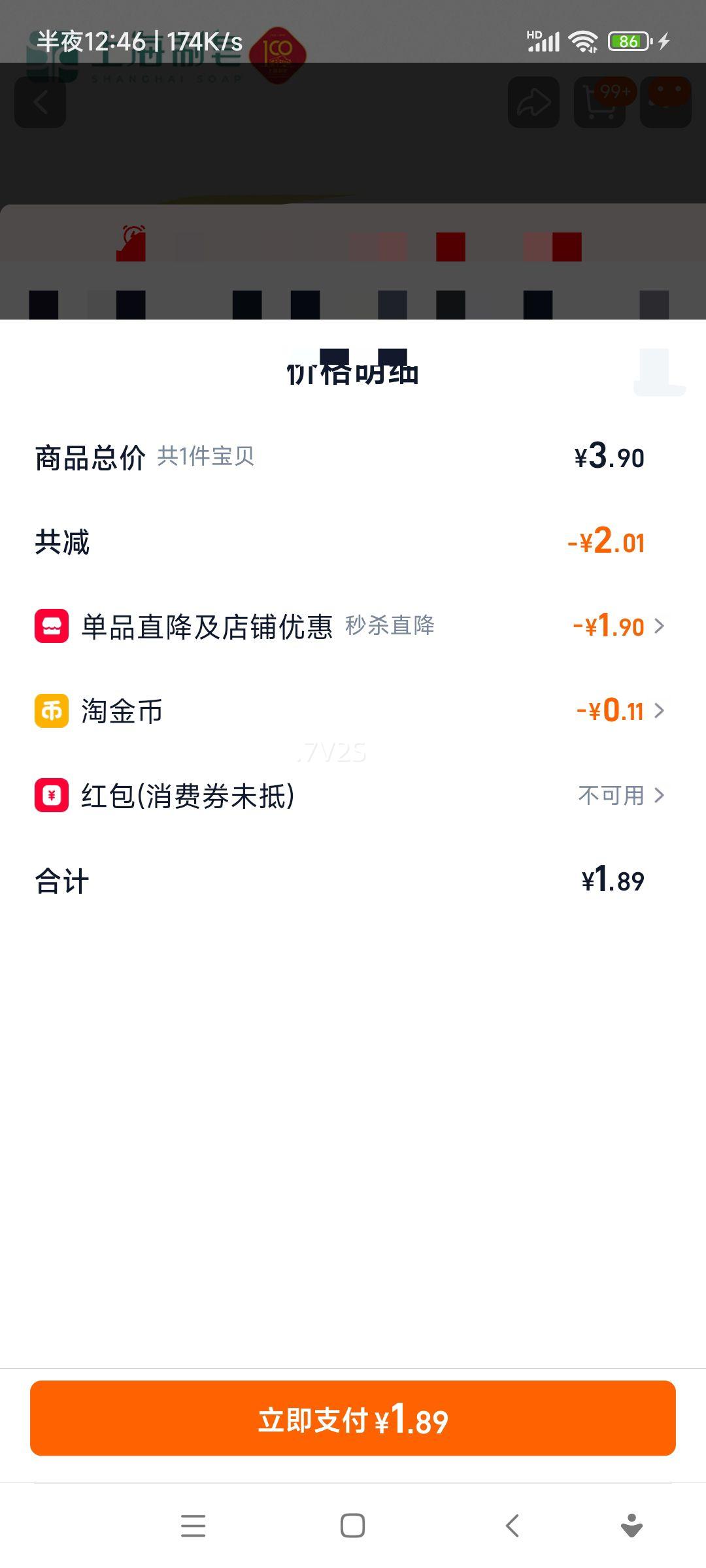706x1568 pixels.
Task: Go back using system navigation bar
Action: [513, 1526]
